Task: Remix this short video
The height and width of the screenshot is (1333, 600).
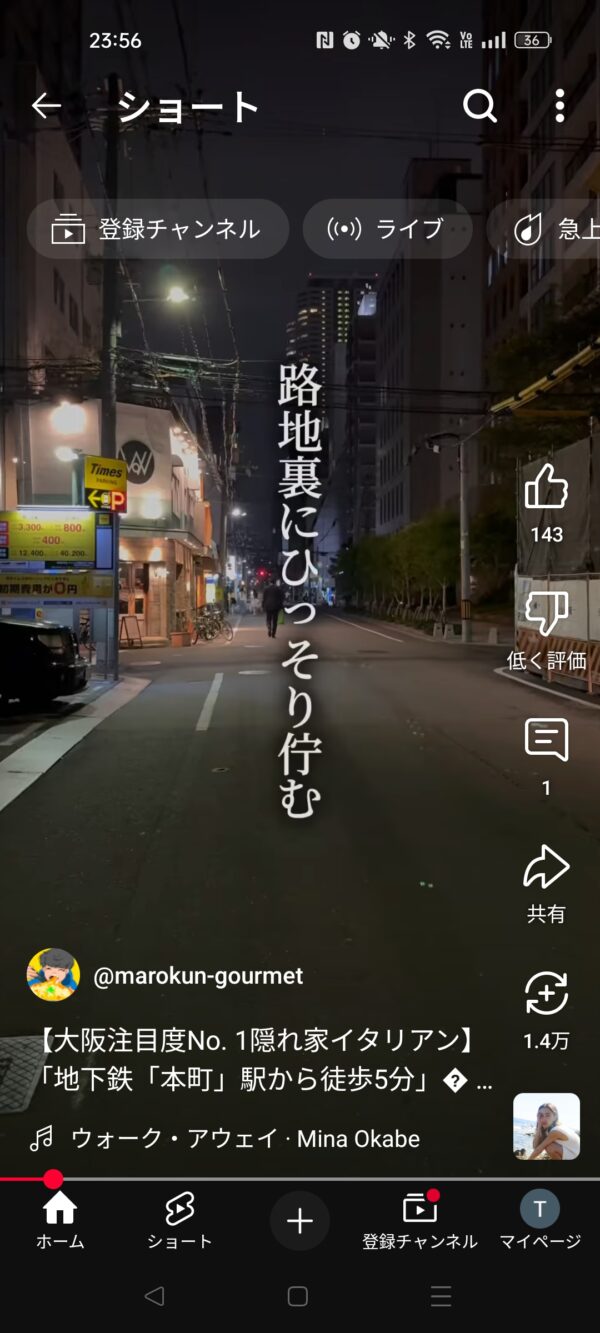Action: (546, 994)
